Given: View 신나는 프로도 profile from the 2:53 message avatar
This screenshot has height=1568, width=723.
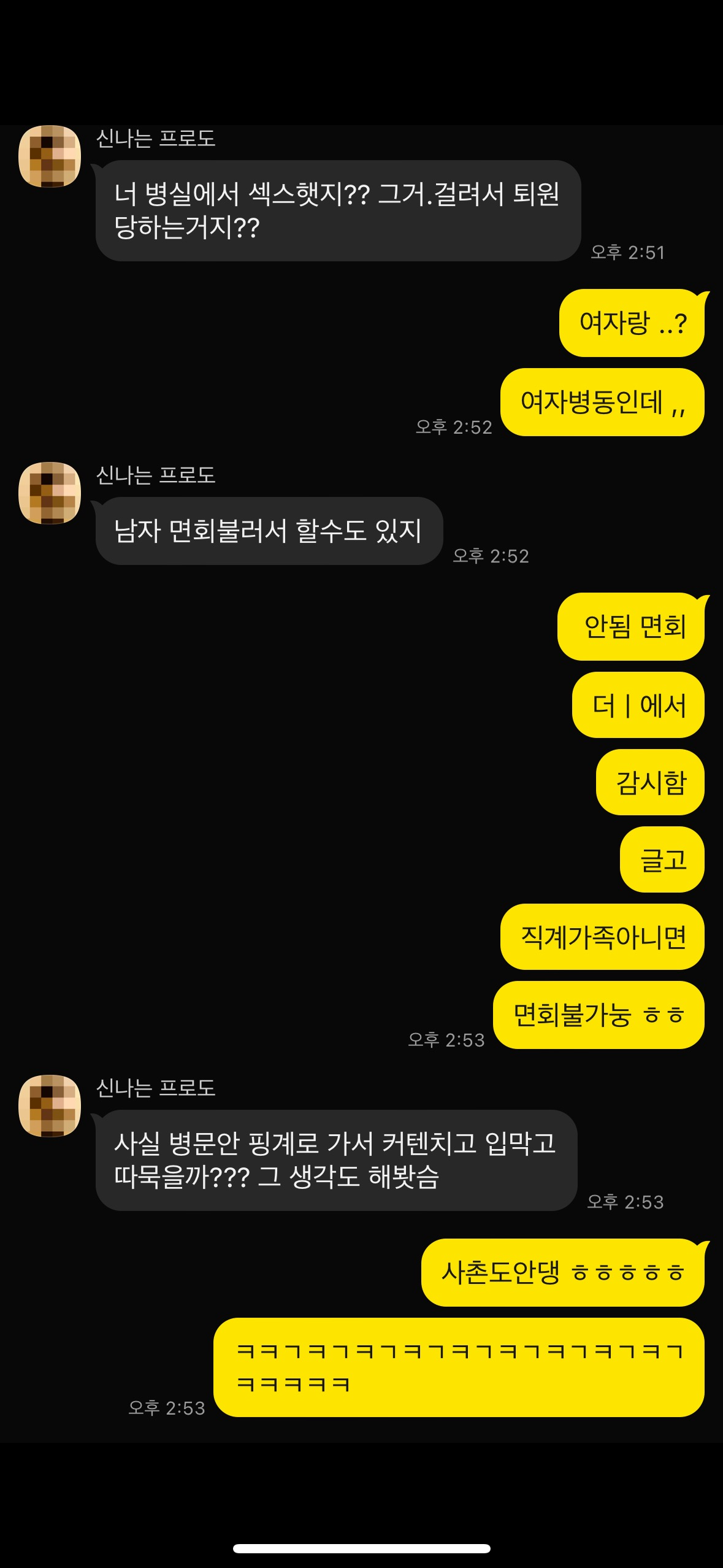Looking at the screenshot, I should pos(50,1105).
